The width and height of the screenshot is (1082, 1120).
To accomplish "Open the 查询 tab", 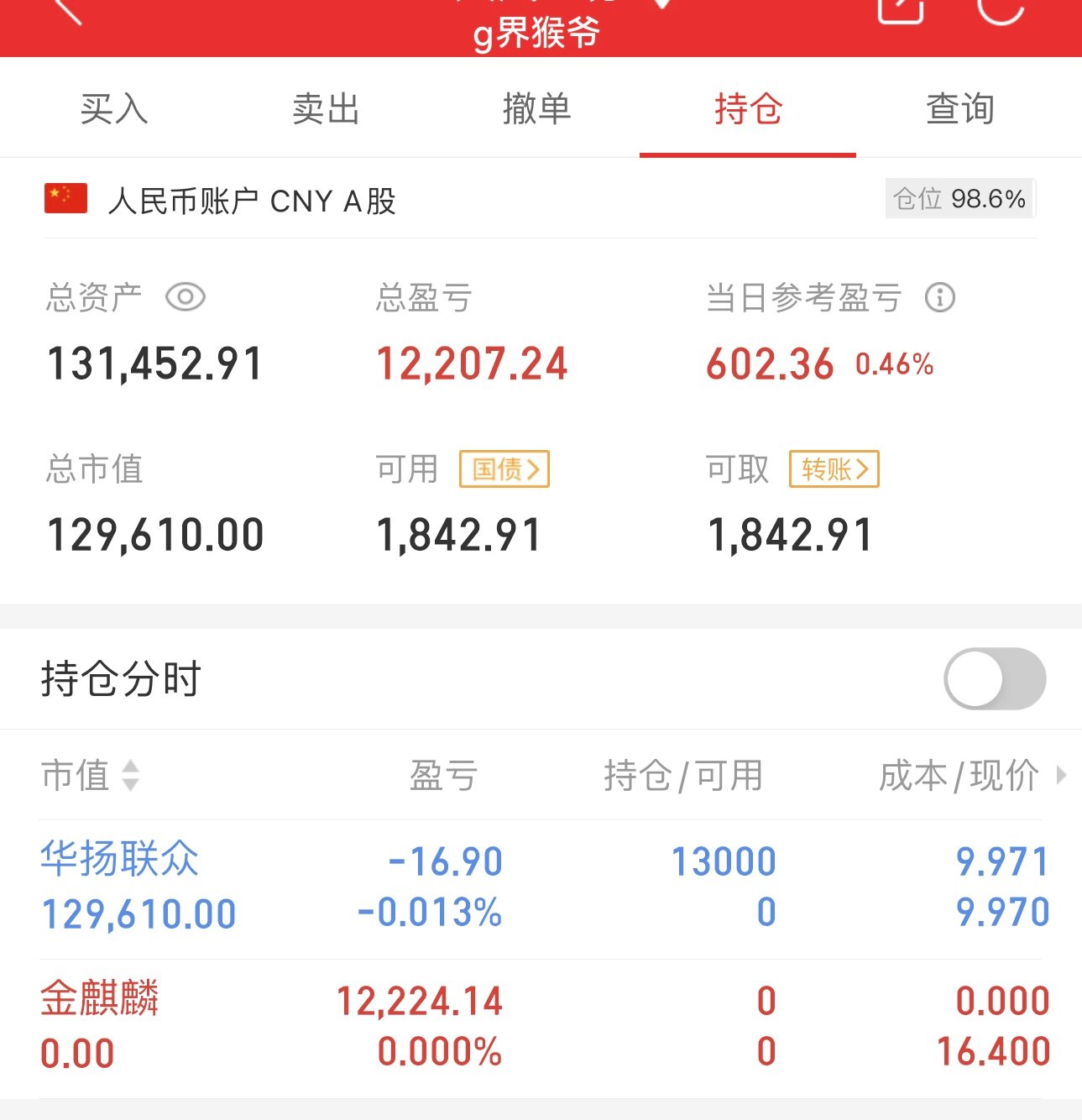I will [959, 109].
